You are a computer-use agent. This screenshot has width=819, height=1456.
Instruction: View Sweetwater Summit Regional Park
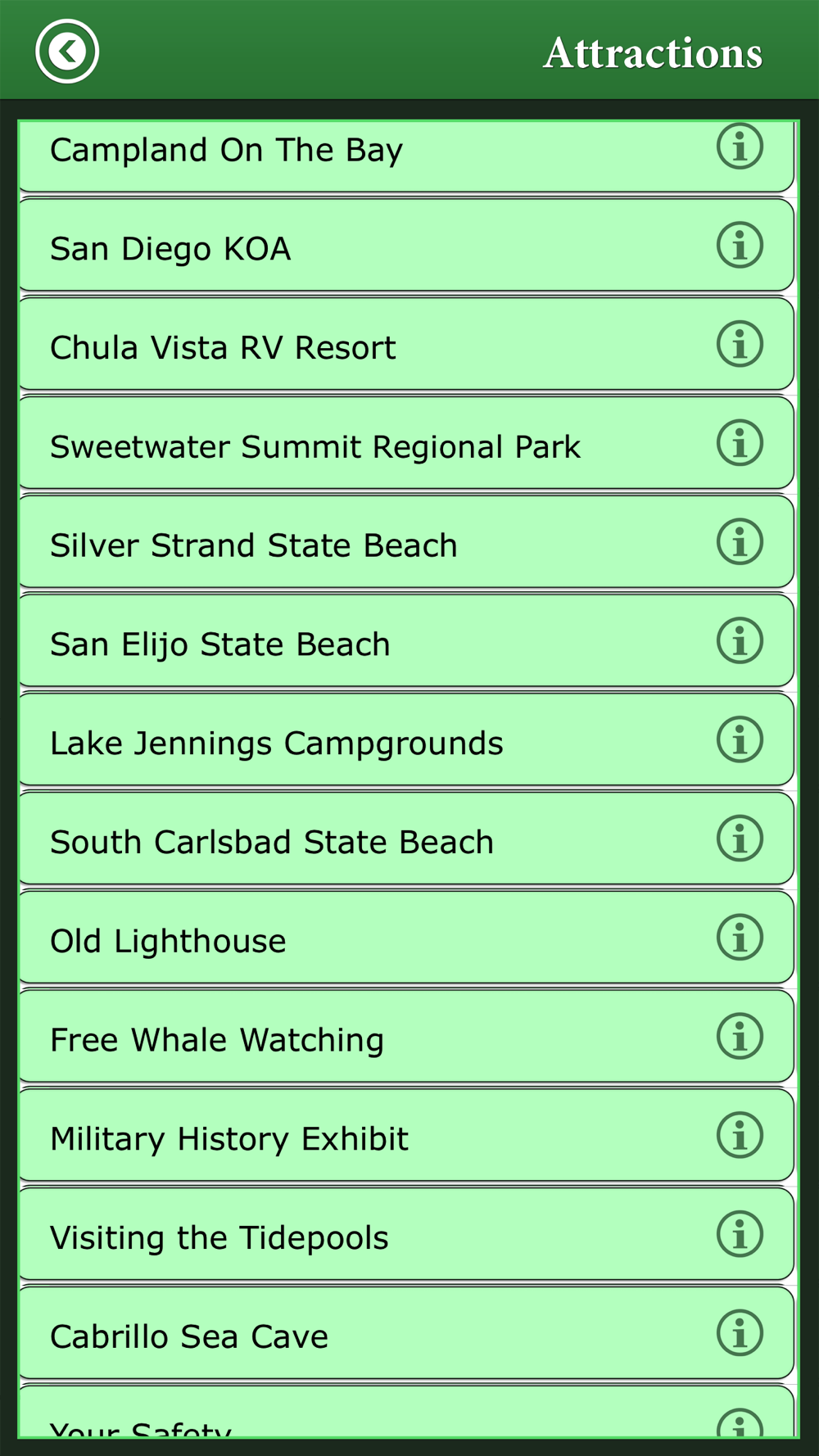point(406,443)
